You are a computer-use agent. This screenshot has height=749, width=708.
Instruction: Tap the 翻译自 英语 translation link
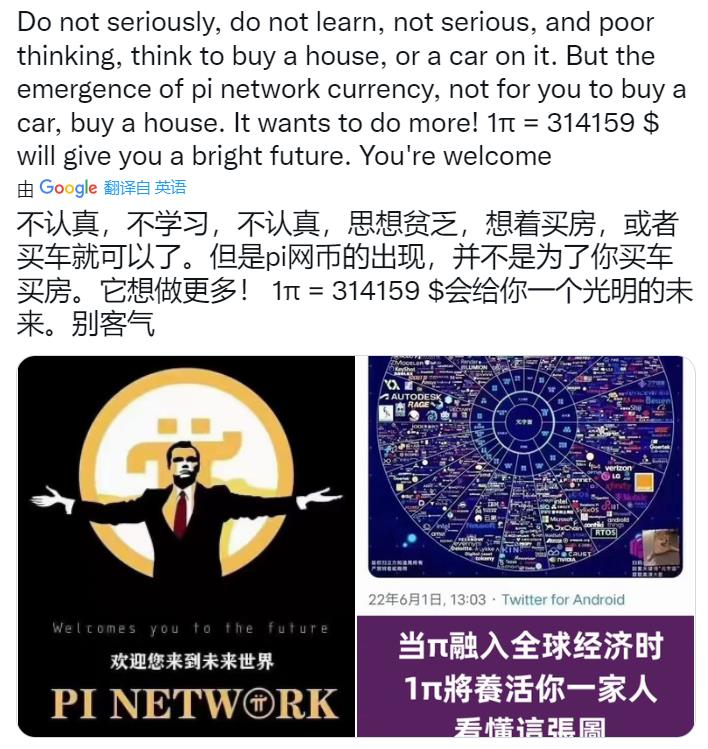[145, 188]
